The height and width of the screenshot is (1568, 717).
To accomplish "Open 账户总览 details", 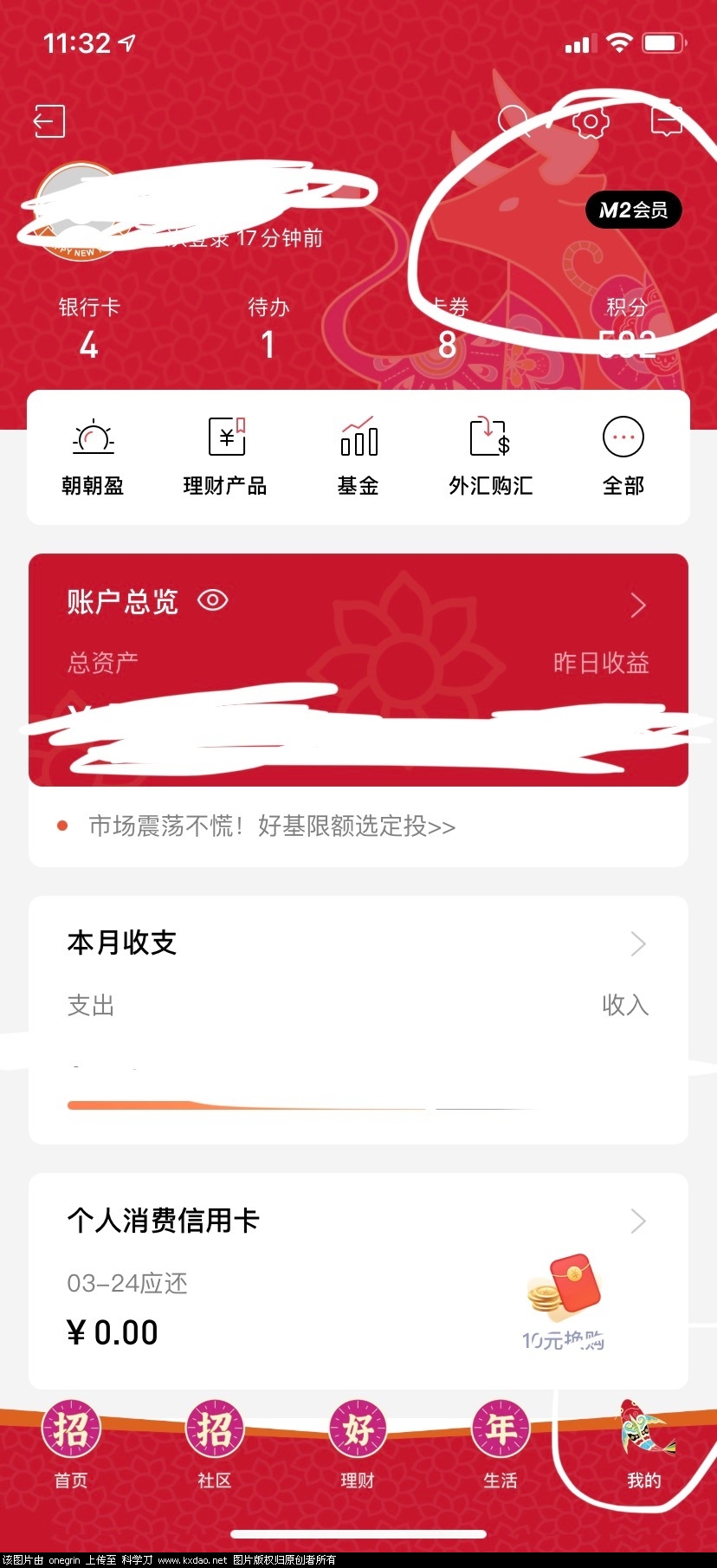I will 638,605.
